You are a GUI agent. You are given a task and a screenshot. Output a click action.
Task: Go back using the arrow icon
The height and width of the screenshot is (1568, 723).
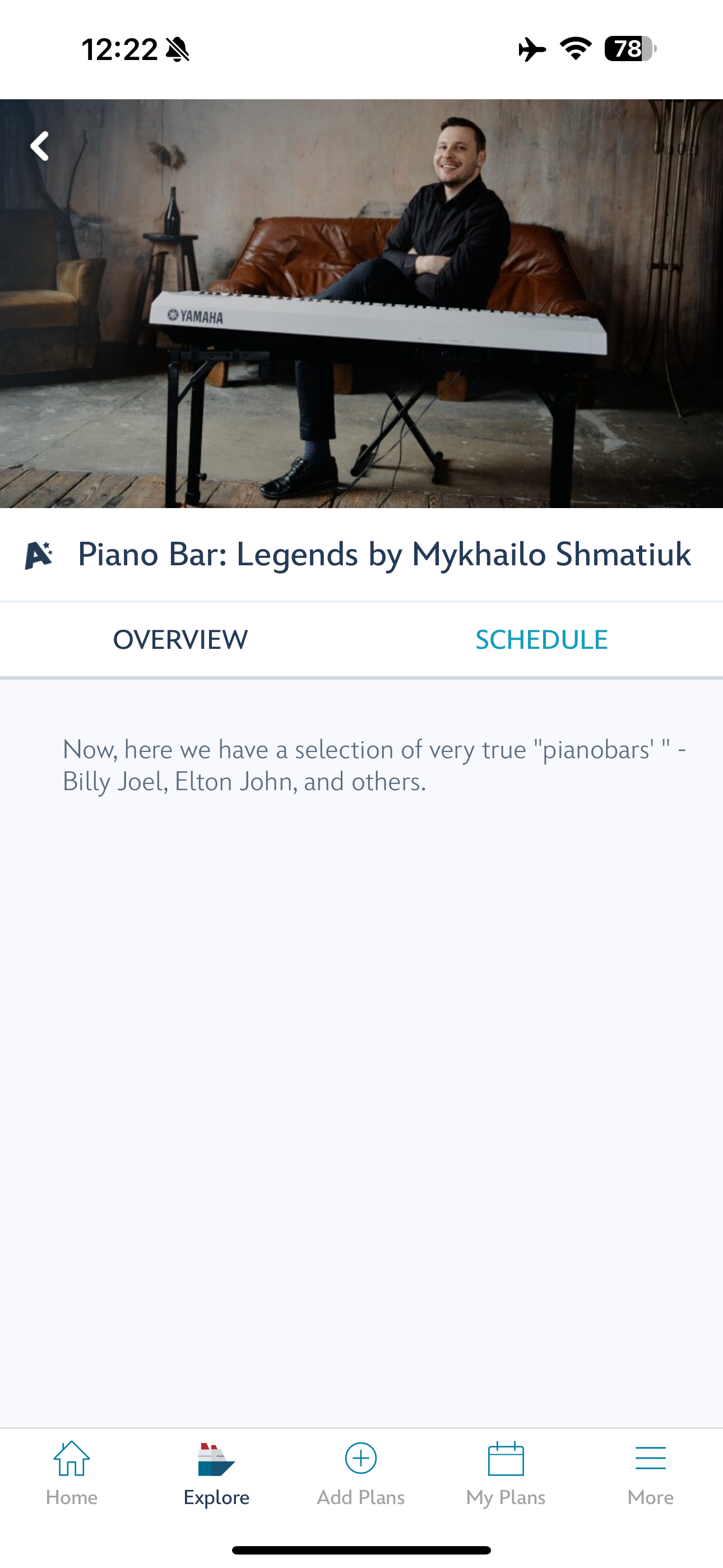coord(40,146)
